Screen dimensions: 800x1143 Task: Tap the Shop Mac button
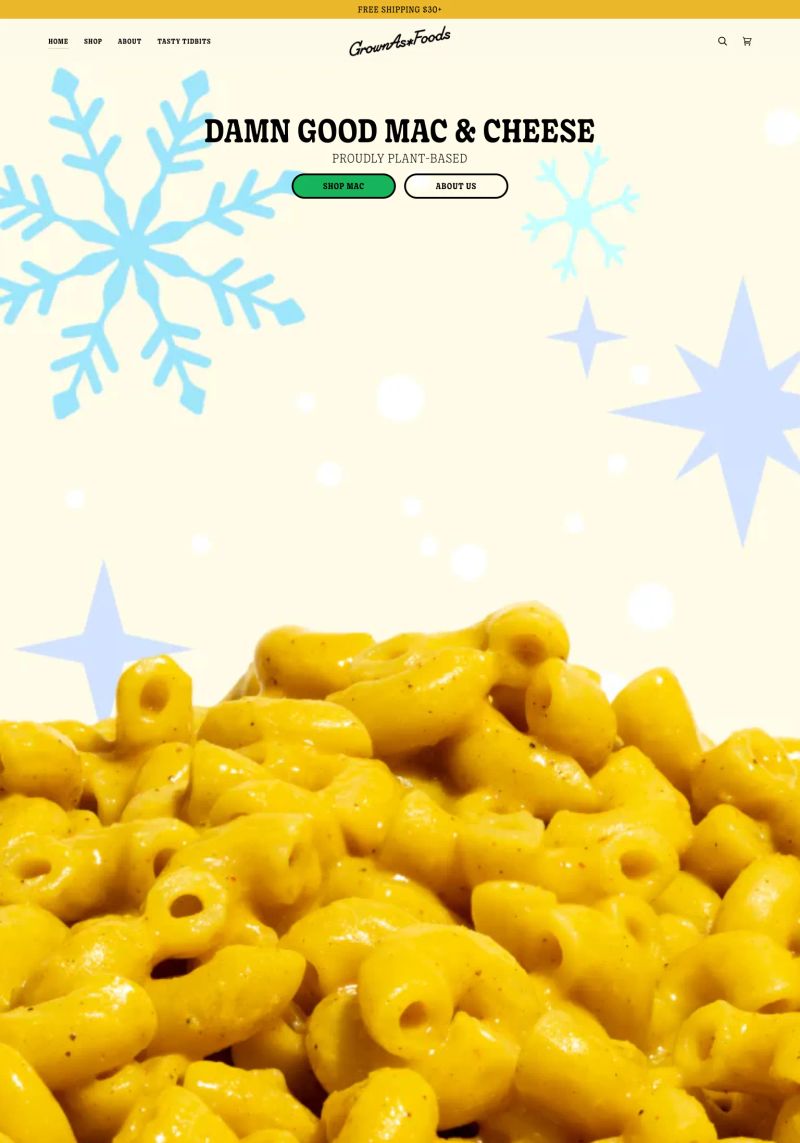[343, 186]
